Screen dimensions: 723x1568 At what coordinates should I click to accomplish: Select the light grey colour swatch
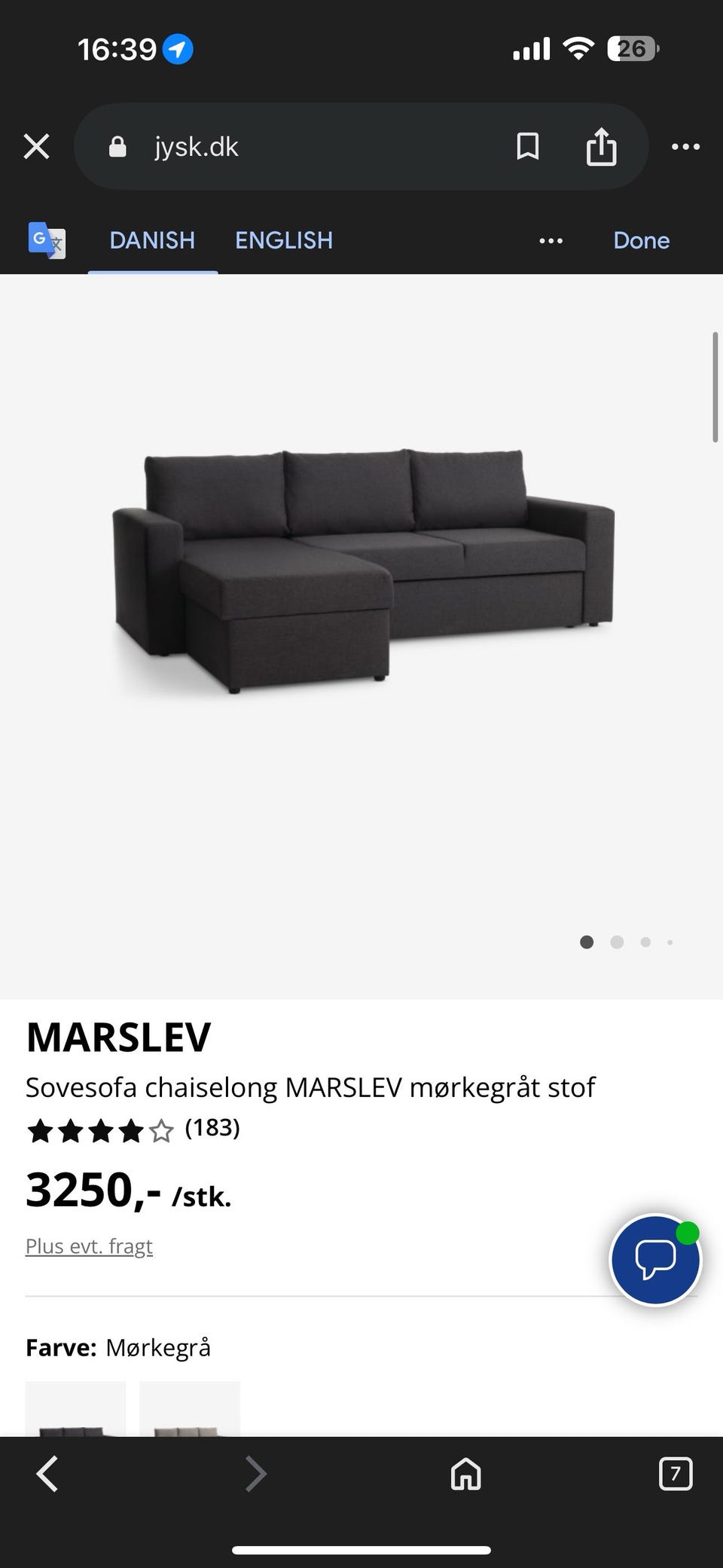(x=190, y=1411)
